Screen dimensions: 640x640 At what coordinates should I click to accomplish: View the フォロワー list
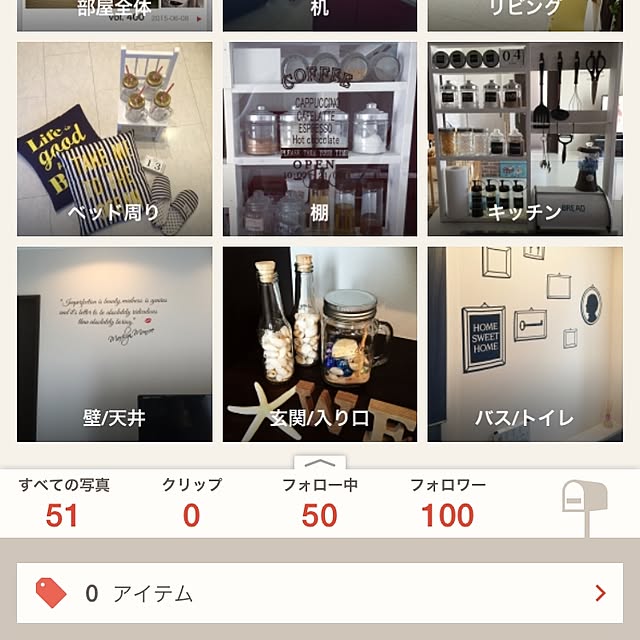click(x=447, y=503)
